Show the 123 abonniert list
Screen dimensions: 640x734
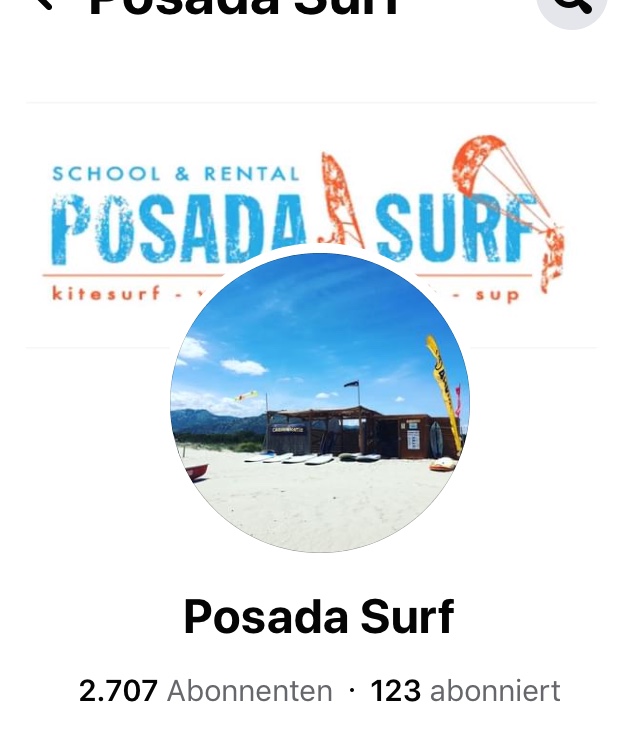tap(465, 690)
